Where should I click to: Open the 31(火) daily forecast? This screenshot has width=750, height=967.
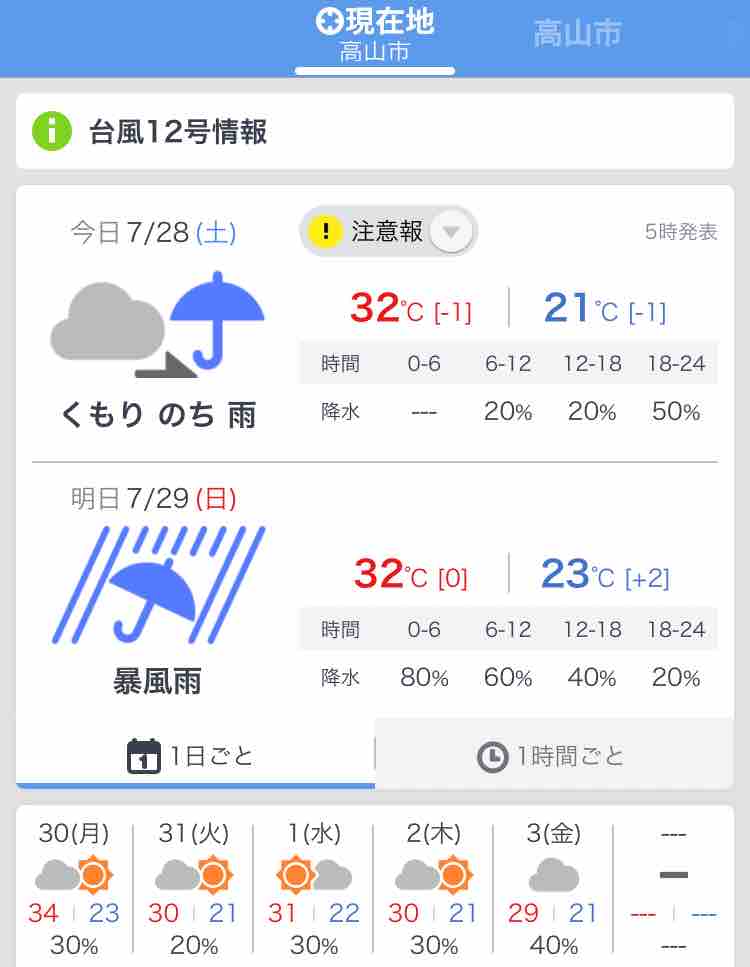coord(194,888)
